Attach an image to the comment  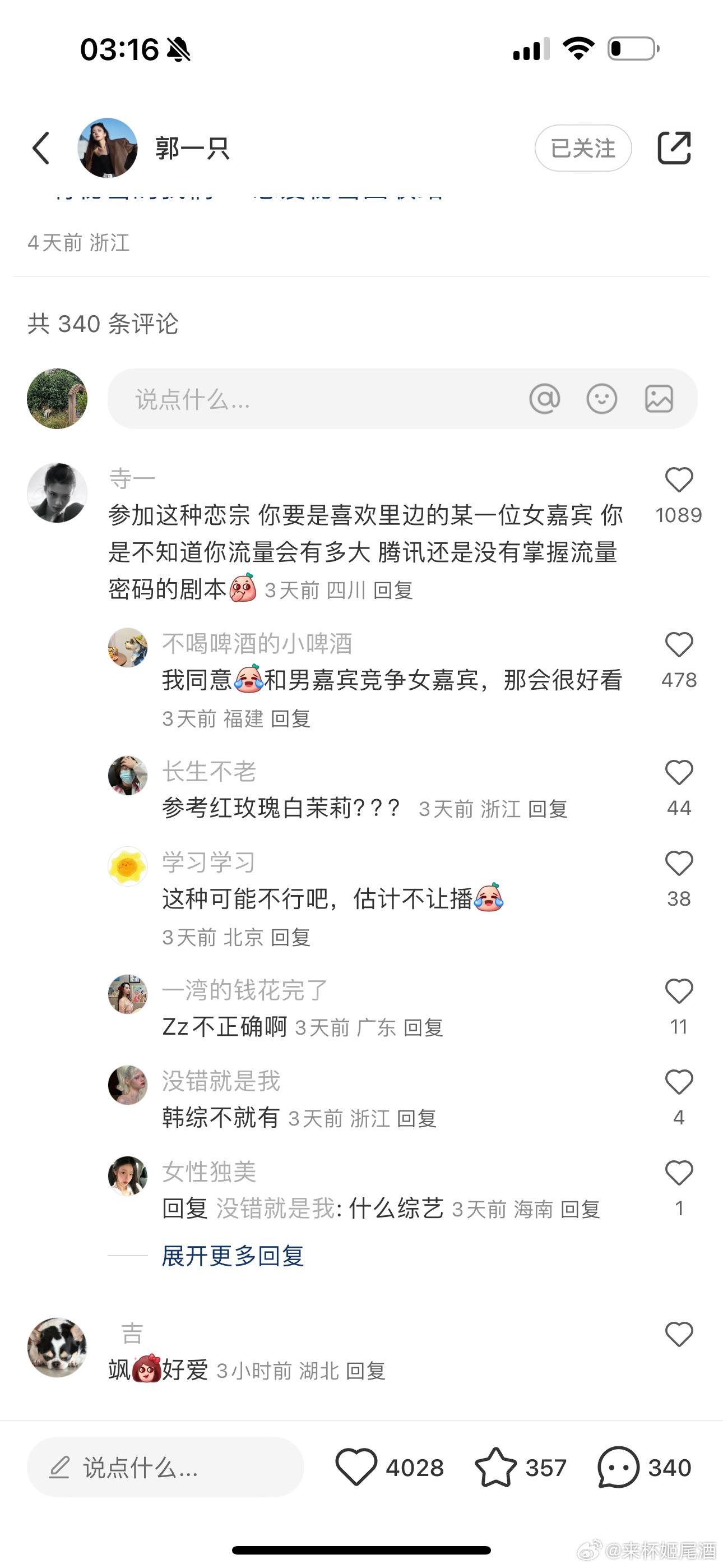pos(659,399)
